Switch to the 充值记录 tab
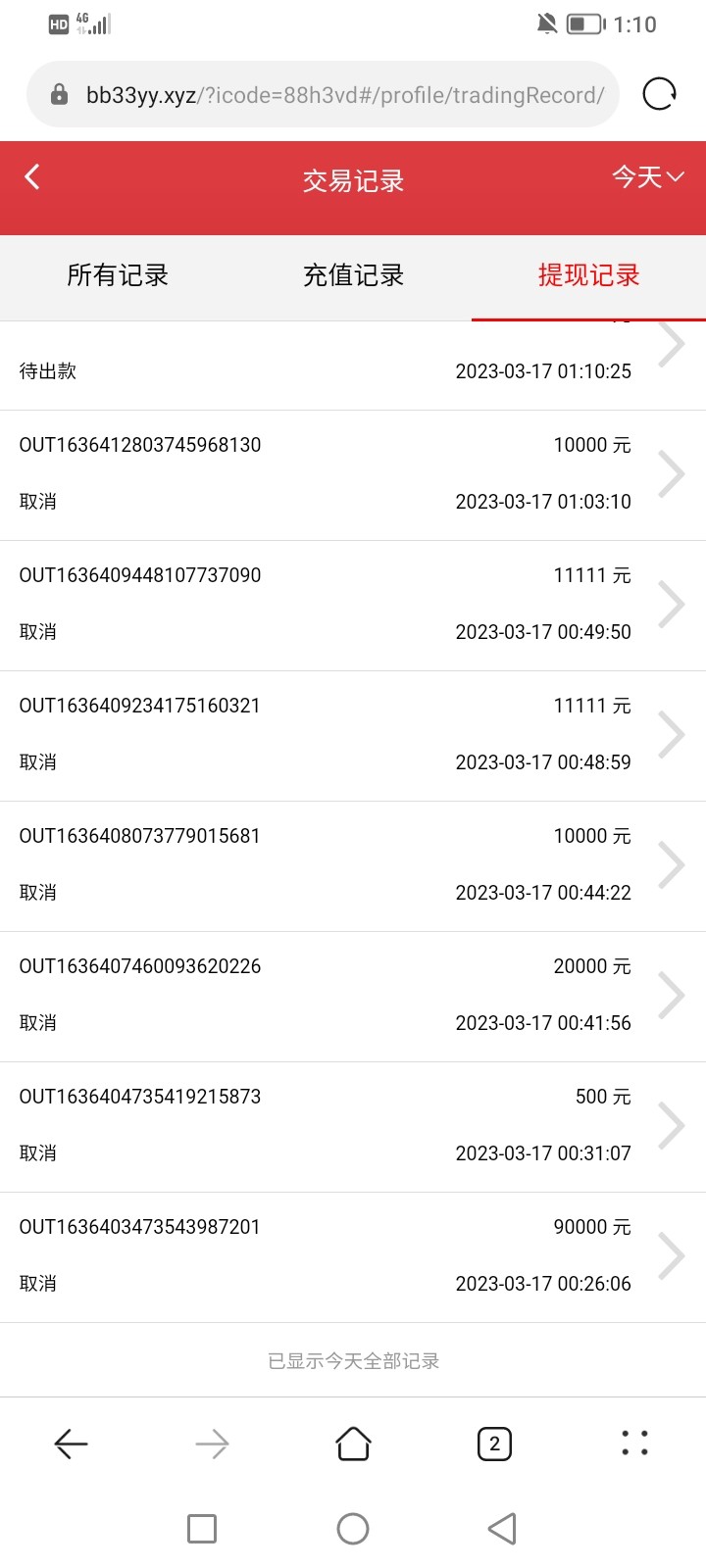 click(353, 275)
